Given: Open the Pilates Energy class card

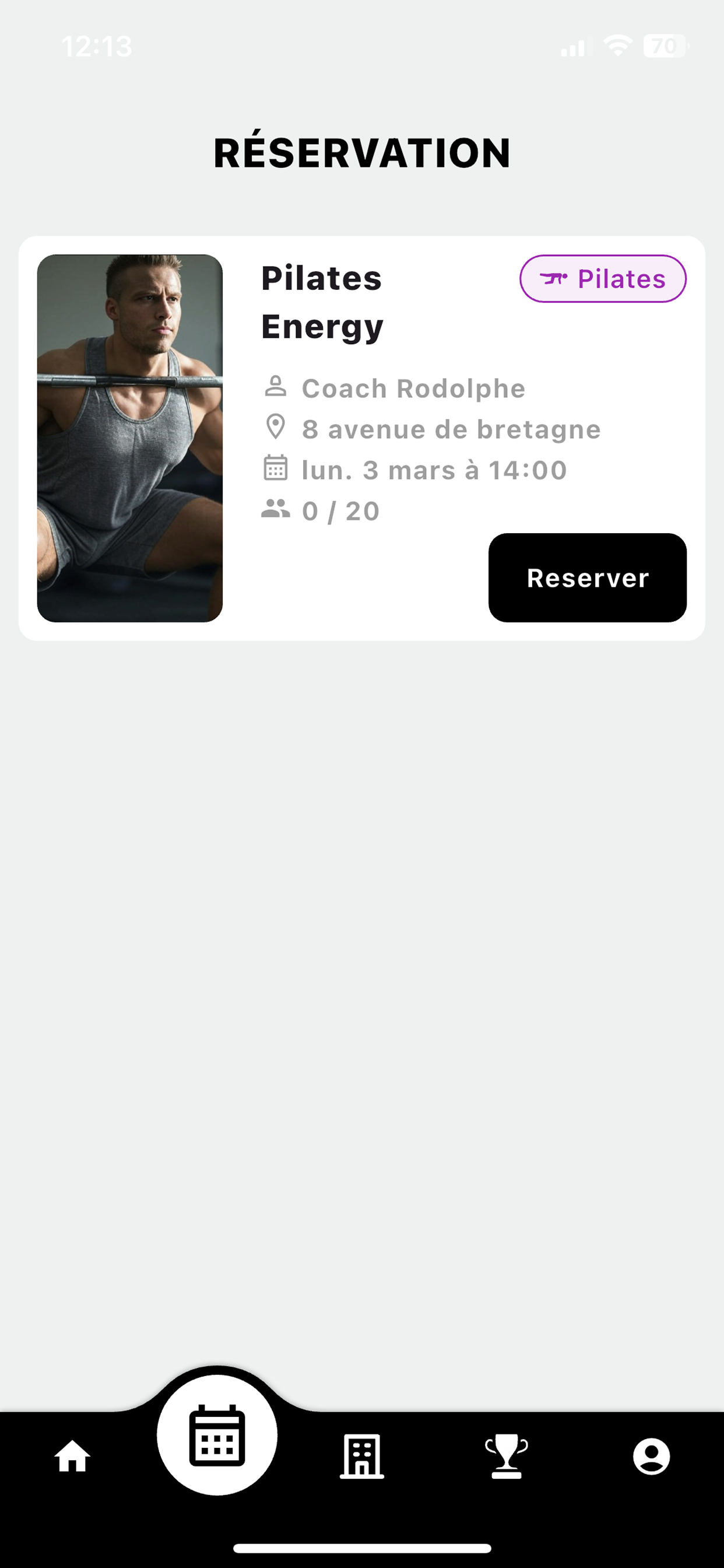Looking at the screenshot, I should point(321,303).
